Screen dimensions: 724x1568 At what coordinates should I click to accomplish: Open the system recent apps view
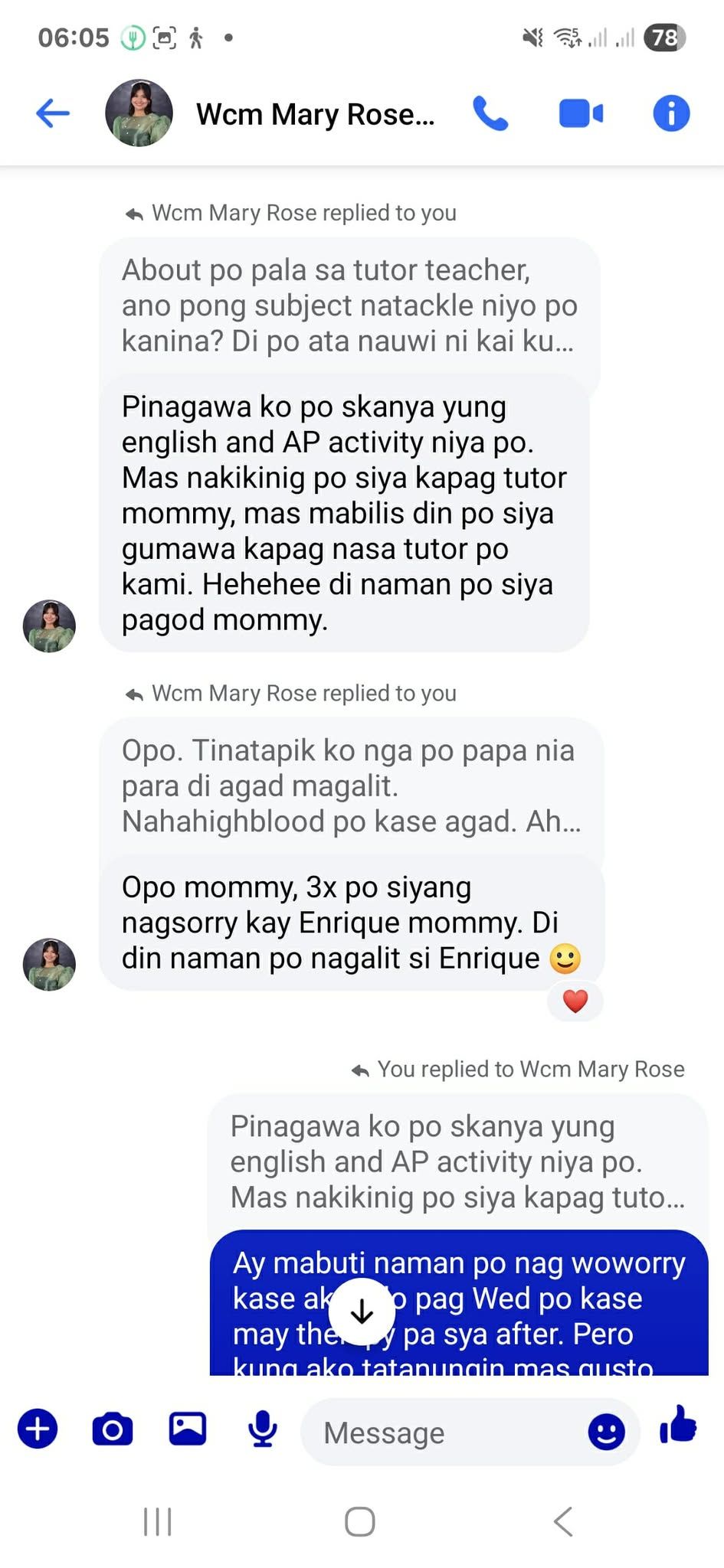click(x=158, y=1521)
